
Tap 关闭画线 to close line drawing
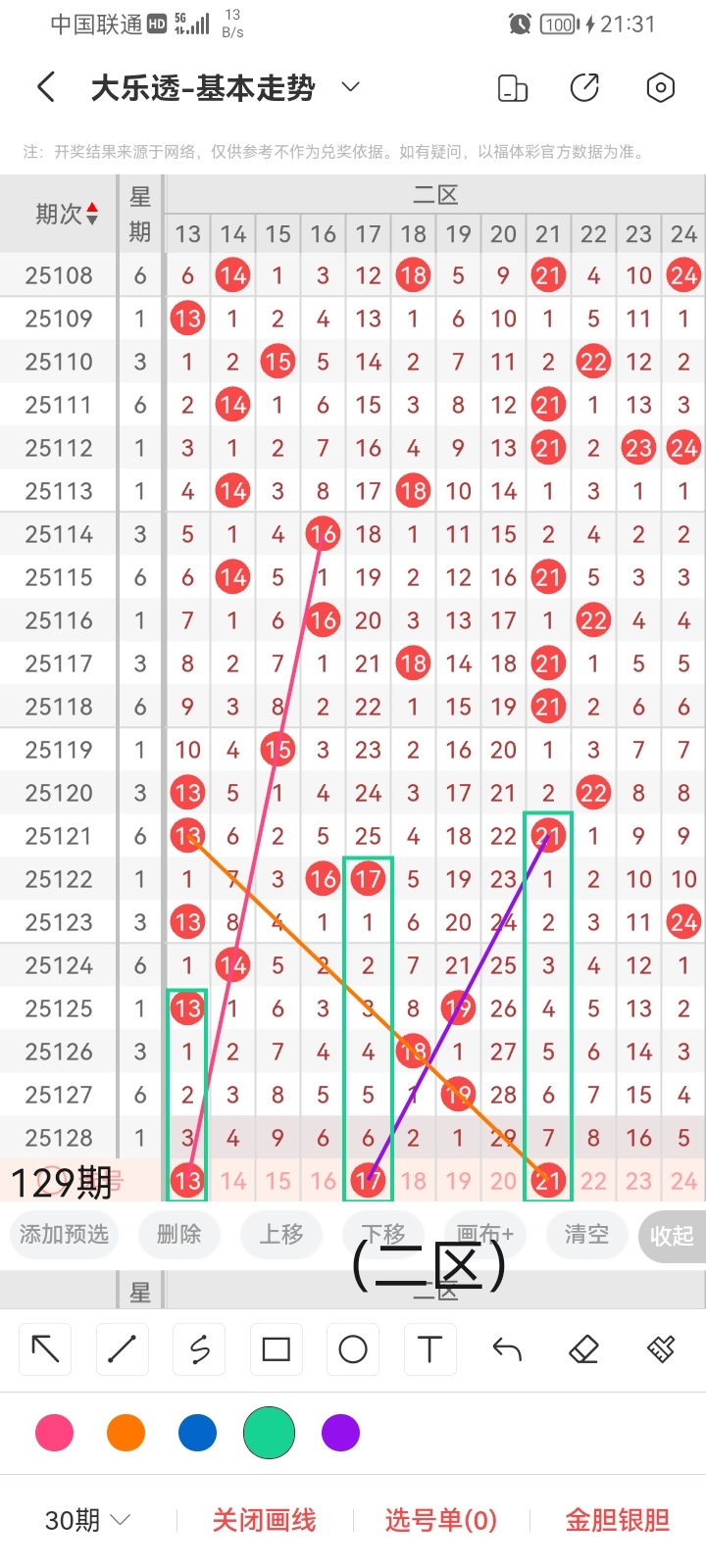(264, 1520)
